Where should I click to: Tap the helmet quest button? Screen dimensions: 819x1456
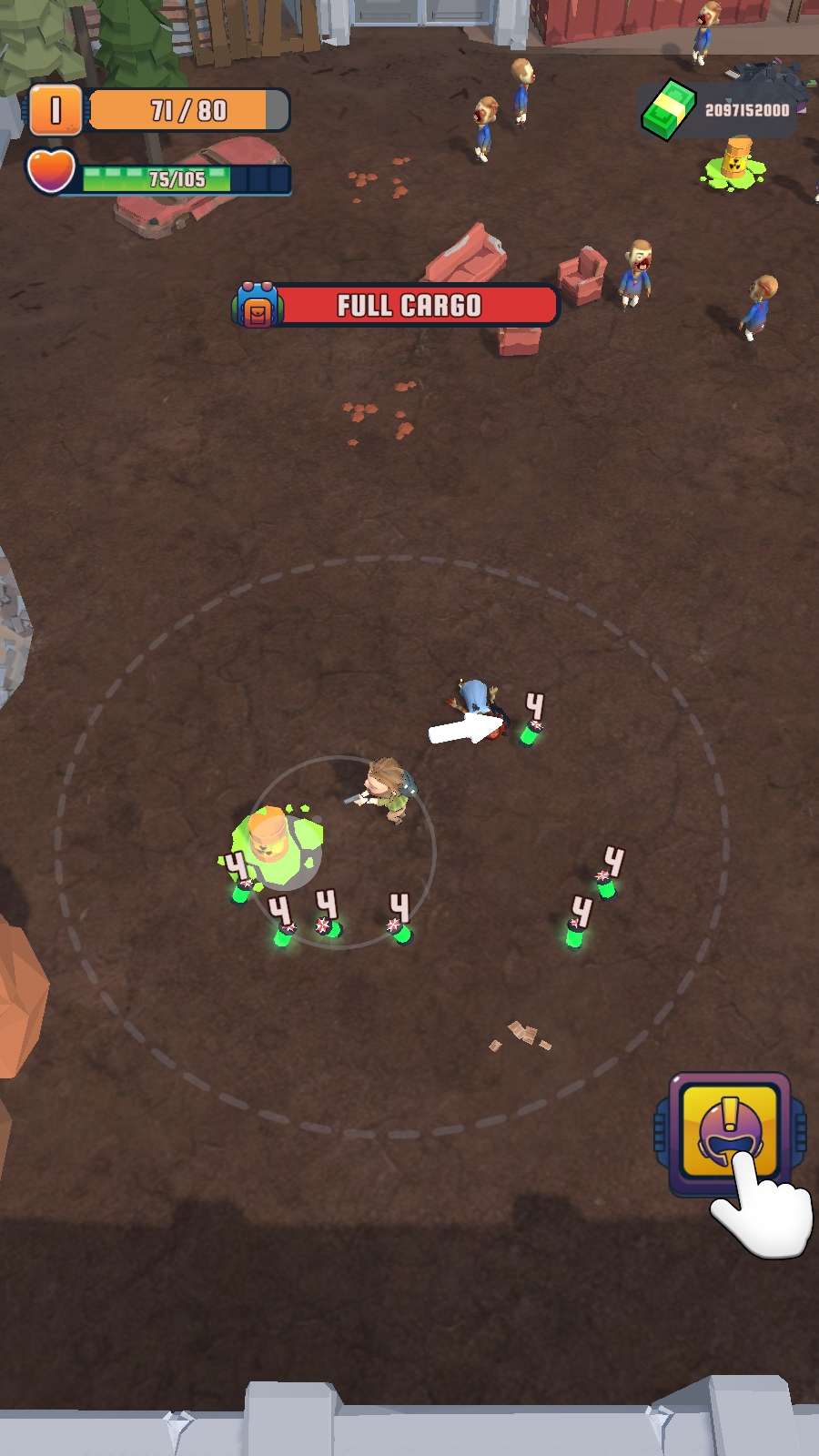(729, 1133)
